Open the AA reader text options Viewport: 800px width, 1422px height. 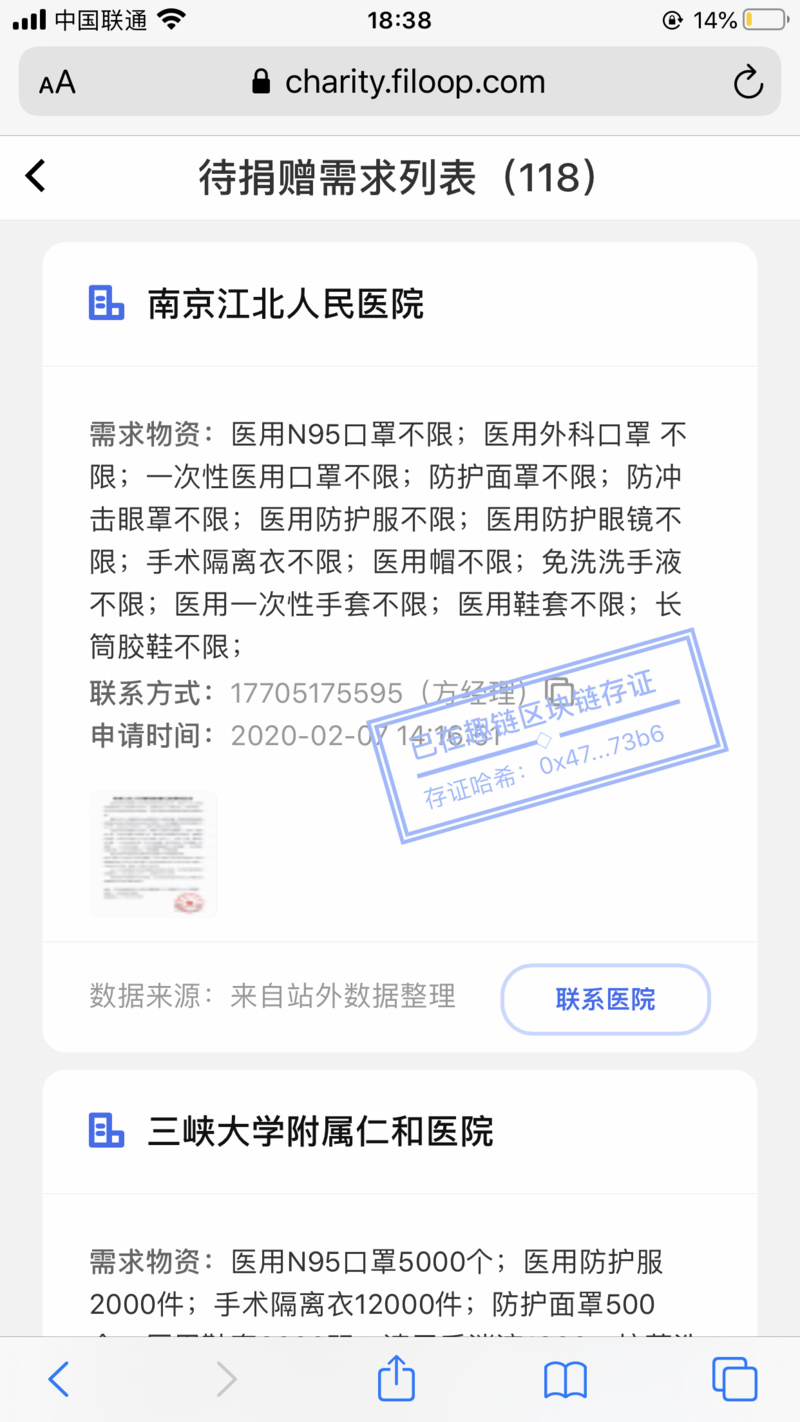(57, 82)
